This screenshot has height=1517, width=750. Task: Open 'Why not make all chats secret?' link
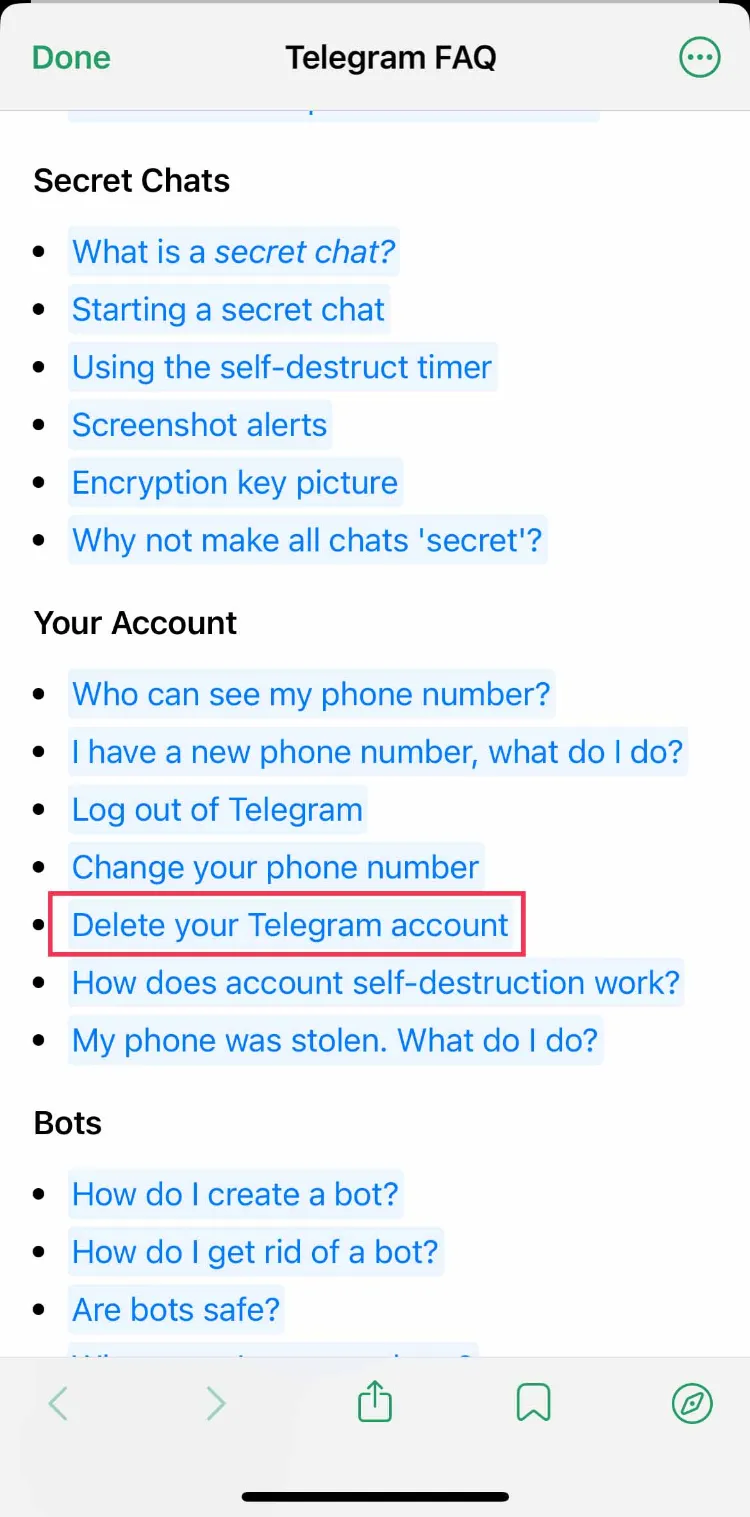pyautogui.click(x=306, y=541)
